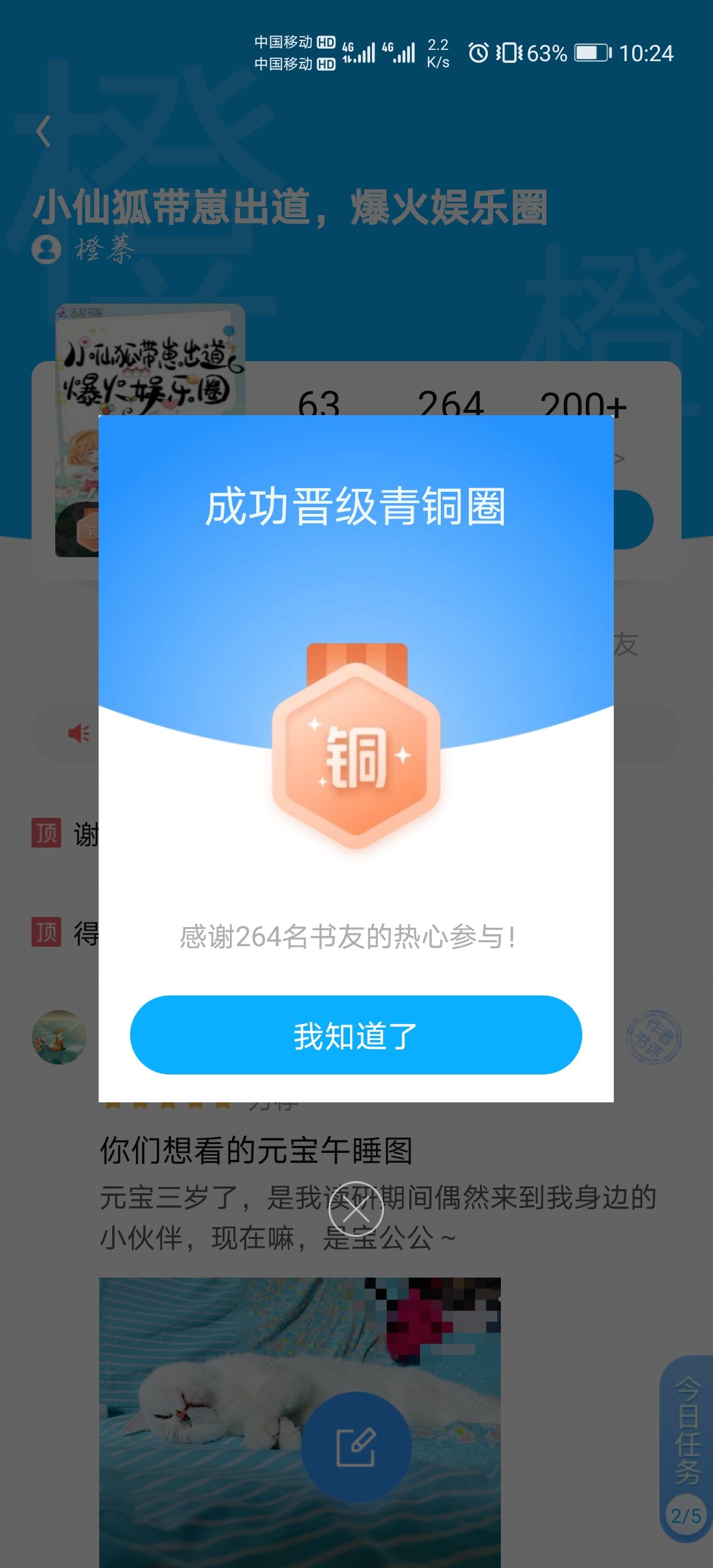The height and width of the screenshot is (1568, 713).
Task: Close the 成功晋级青铜圈 dialog with the X icon
Action: click(355, 1209)
